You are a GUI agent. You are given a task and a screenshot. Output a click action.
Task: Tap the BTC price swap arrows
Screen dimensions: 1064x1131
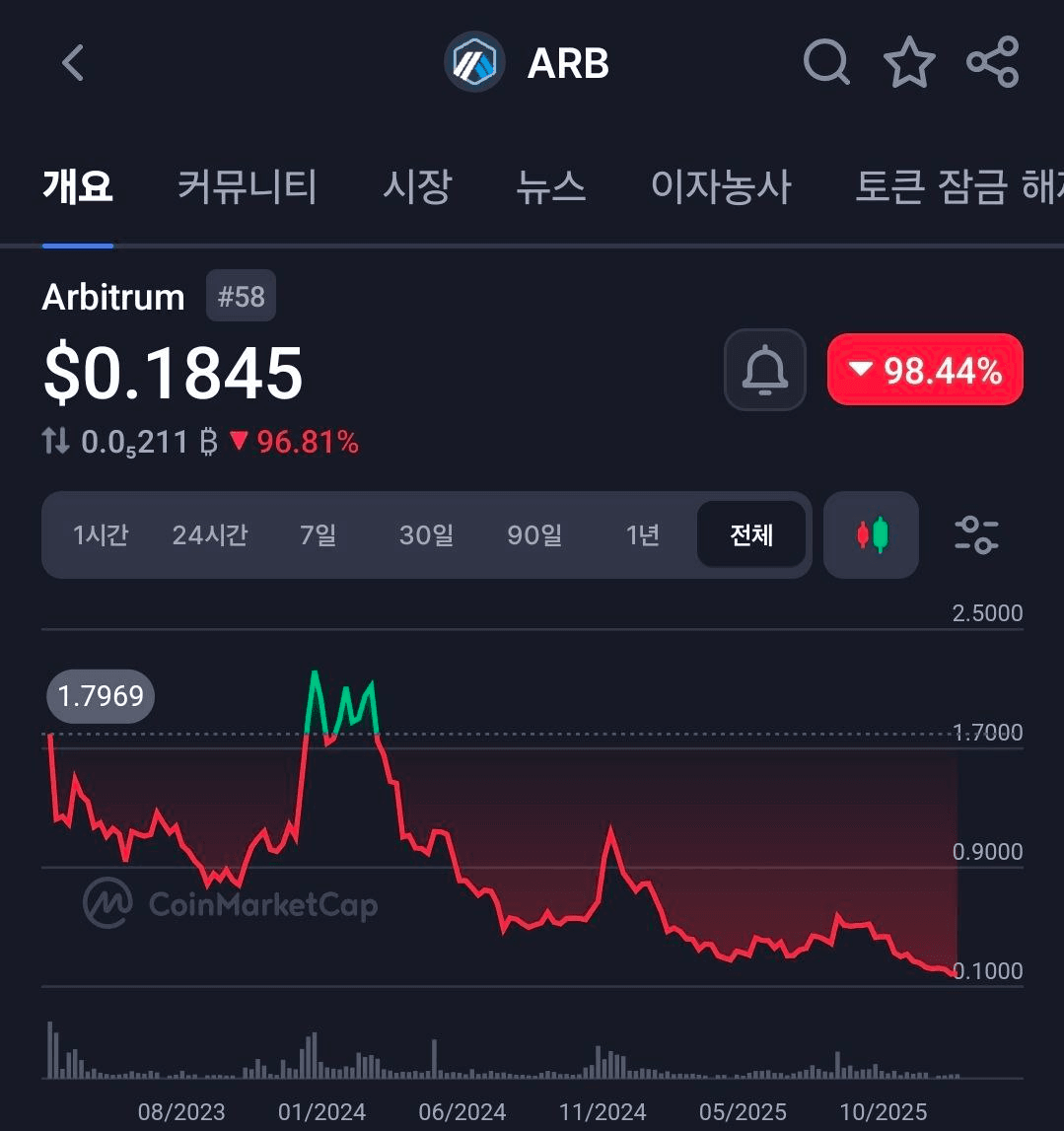point(56,442)
